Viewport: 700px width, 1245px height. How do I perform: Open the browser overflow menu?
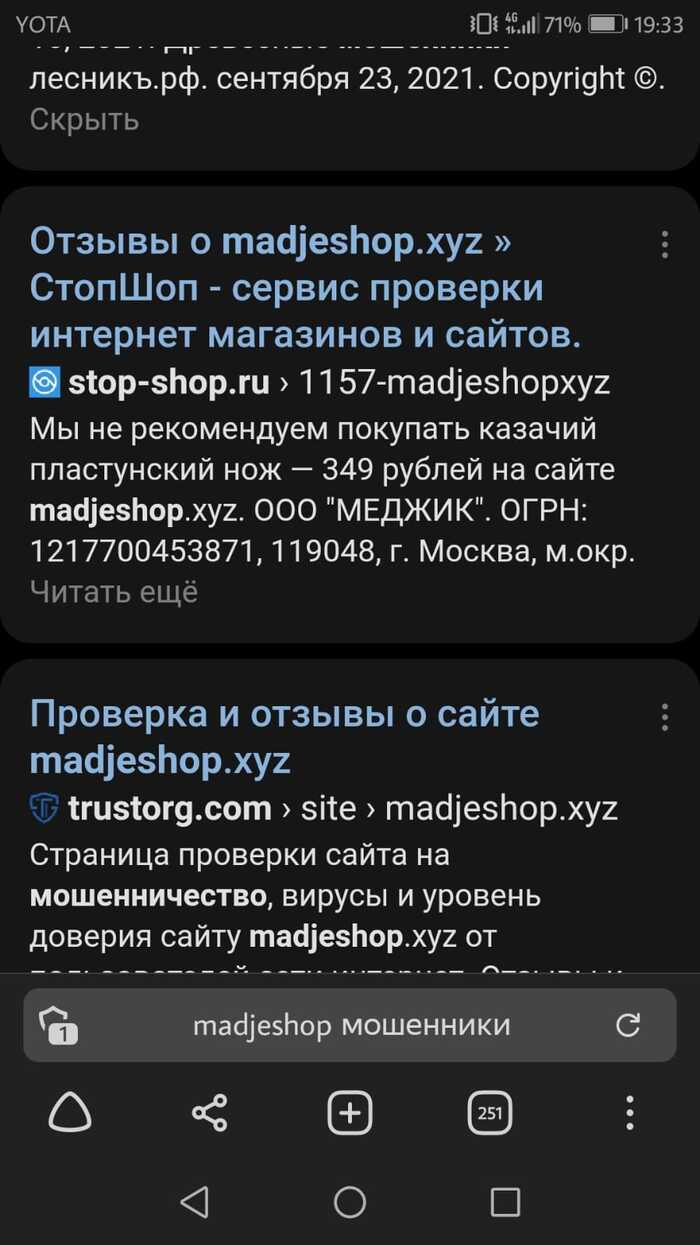(x=629, y=1112)
